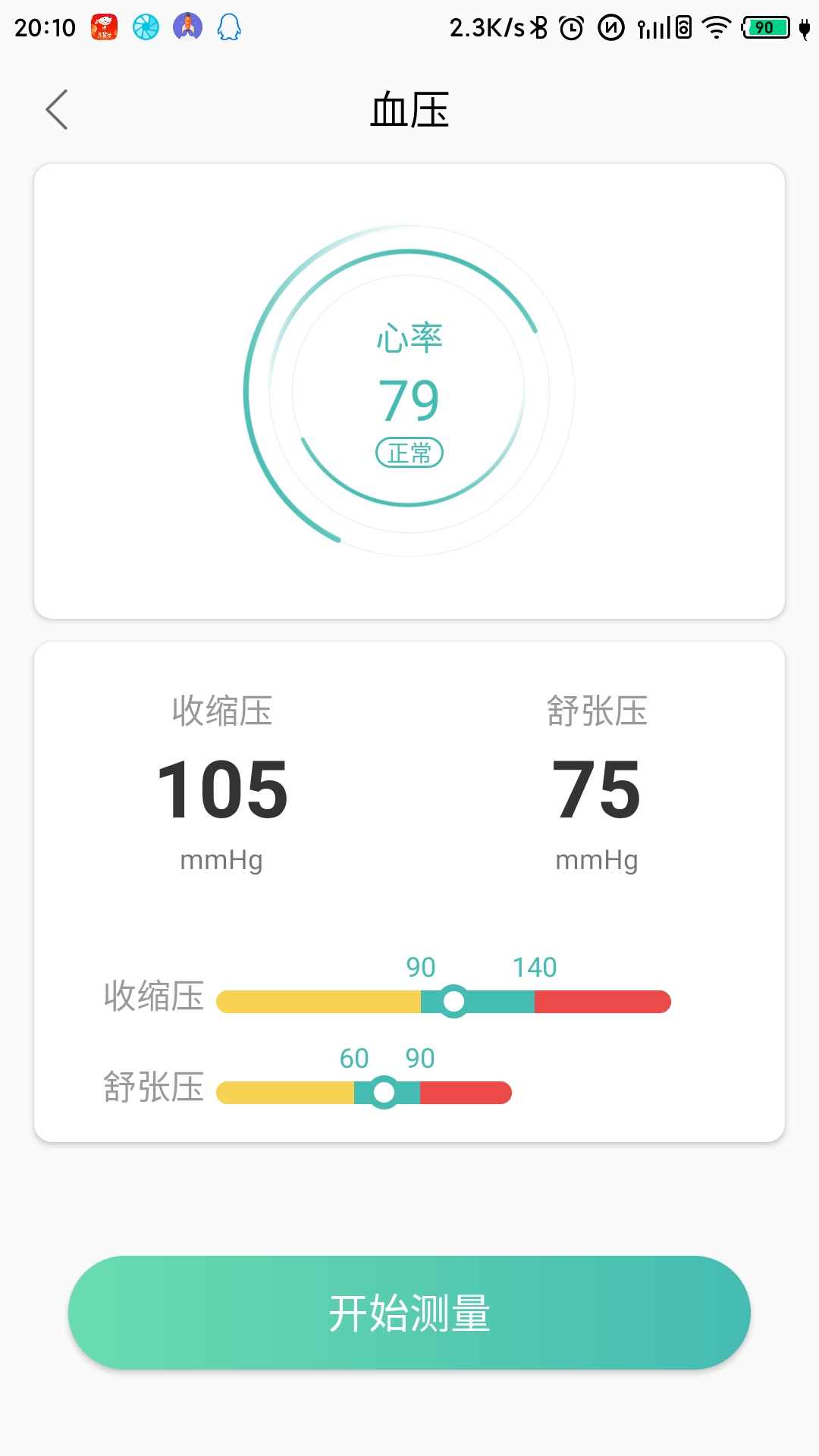Tap 开始测量 to start measuring
The height and width of the screenshot is (1456, 819).
coord(409,1312)
